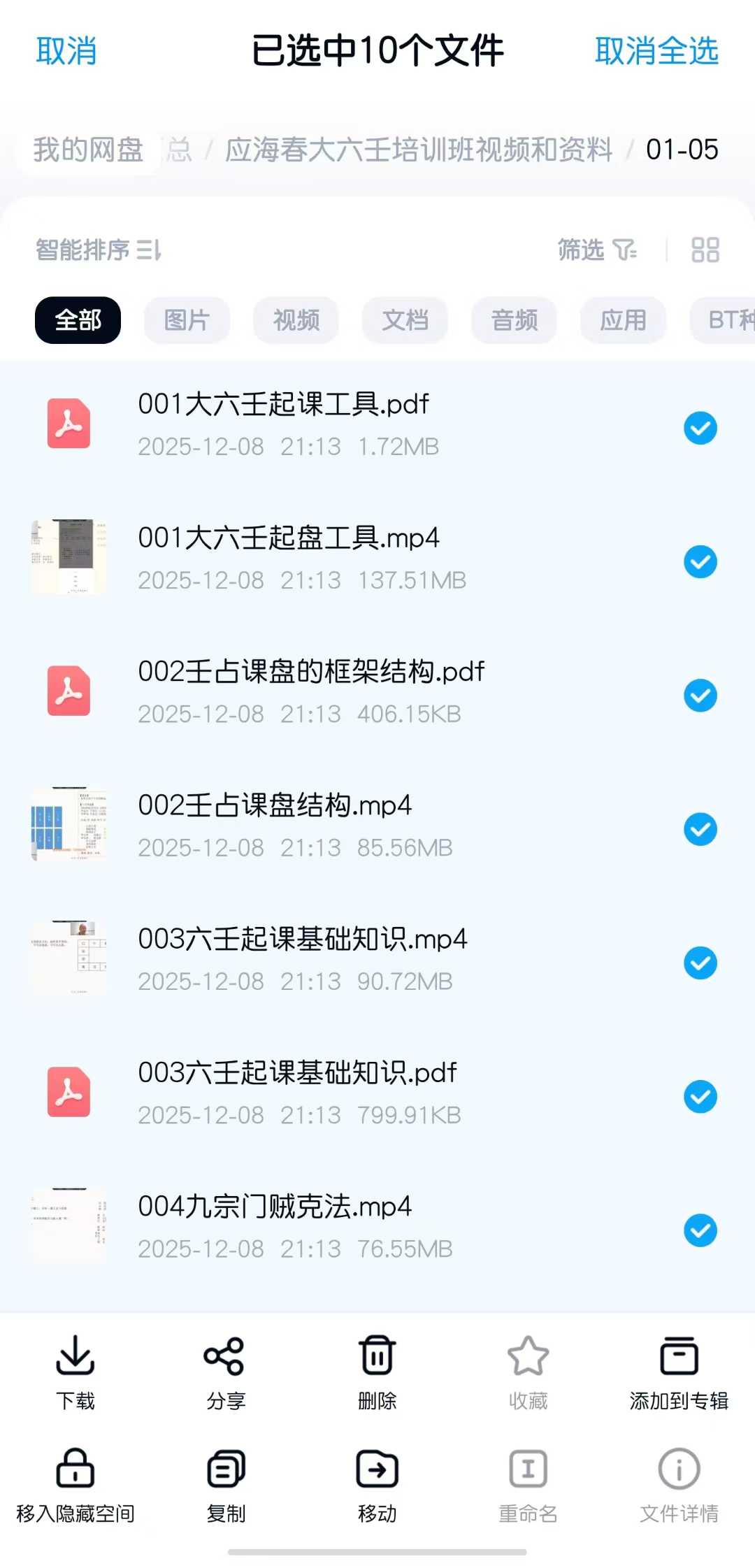
Task: Download the selected files
Action: click(x=75, y=1372)
